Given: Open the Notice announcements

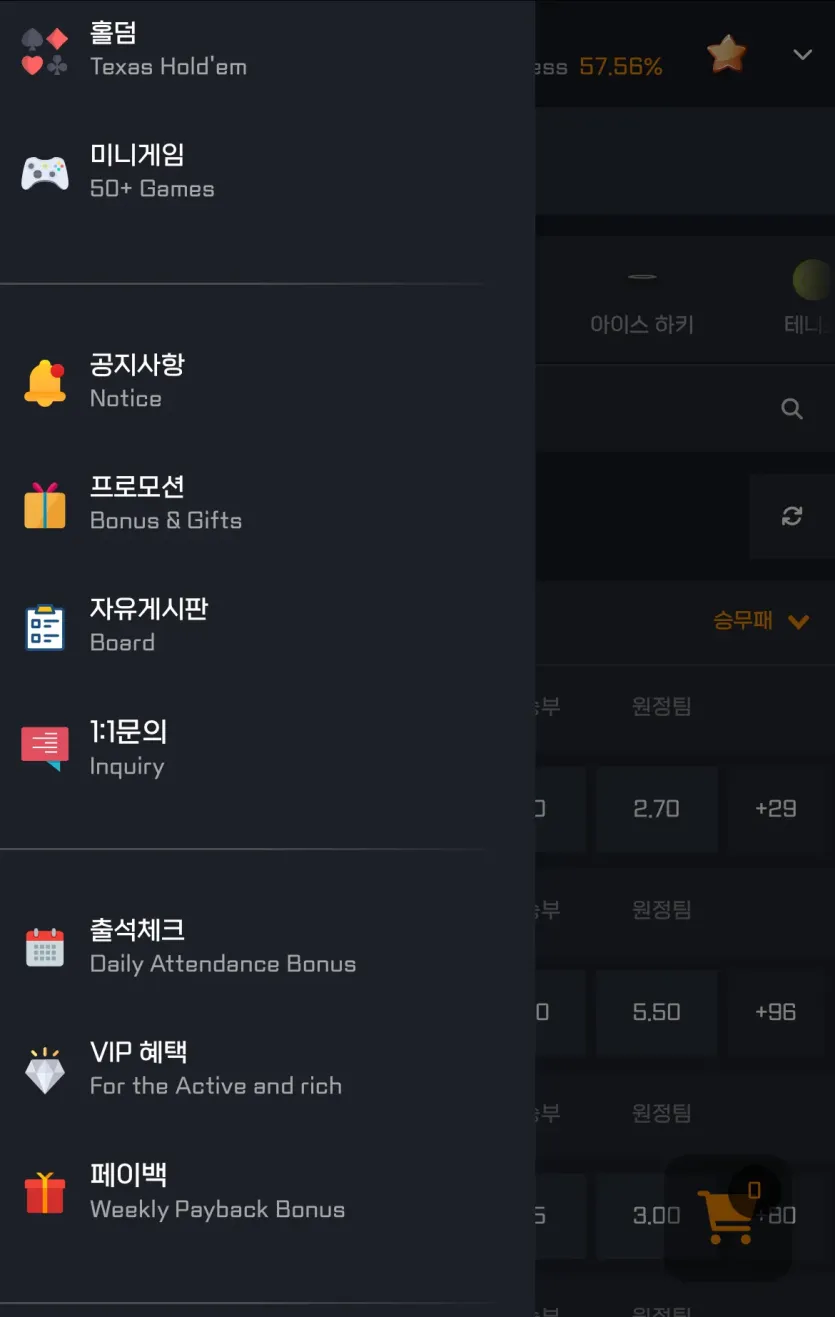Looking at the screenshot, I should click(x=267, y=382).
